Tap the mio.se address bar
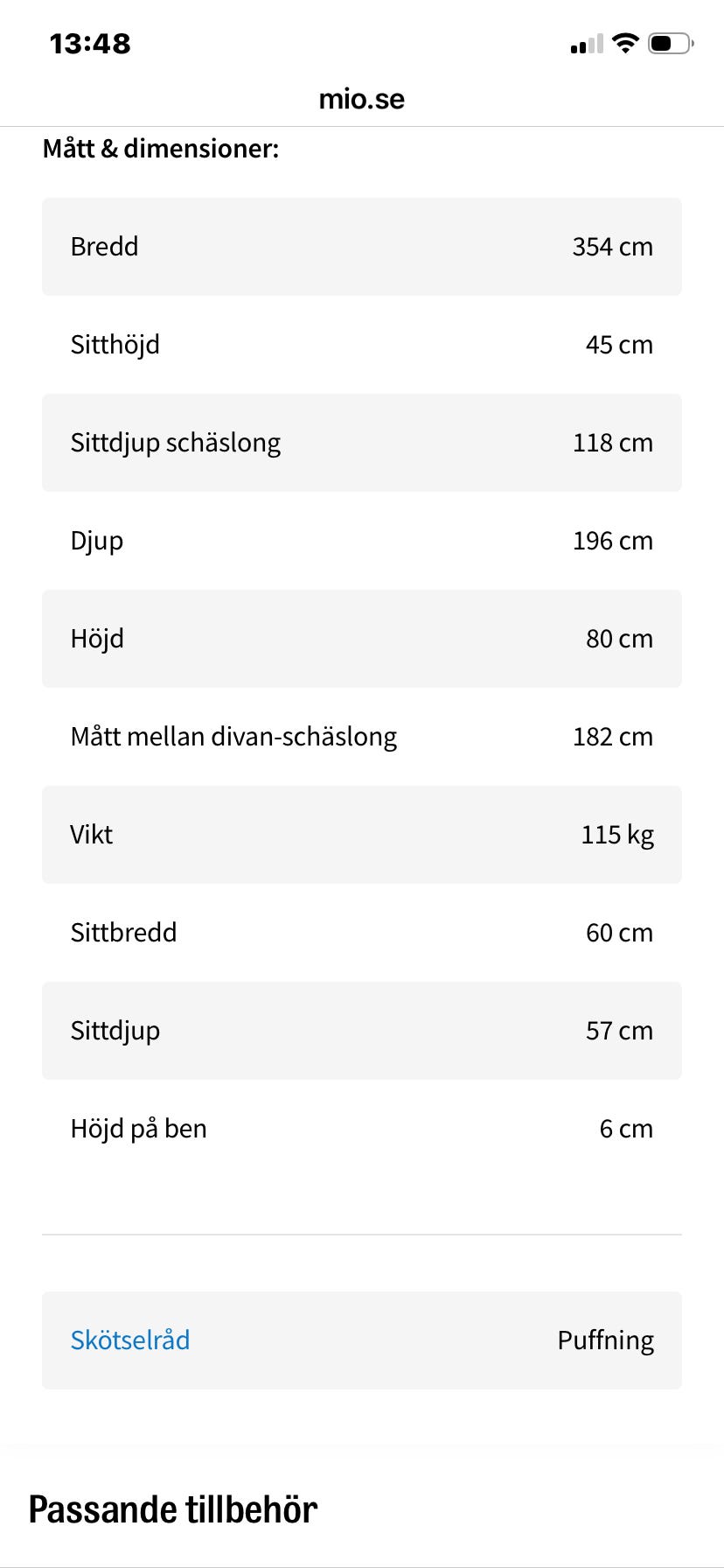Screen dimensions: 724x1568 (362, 99)
